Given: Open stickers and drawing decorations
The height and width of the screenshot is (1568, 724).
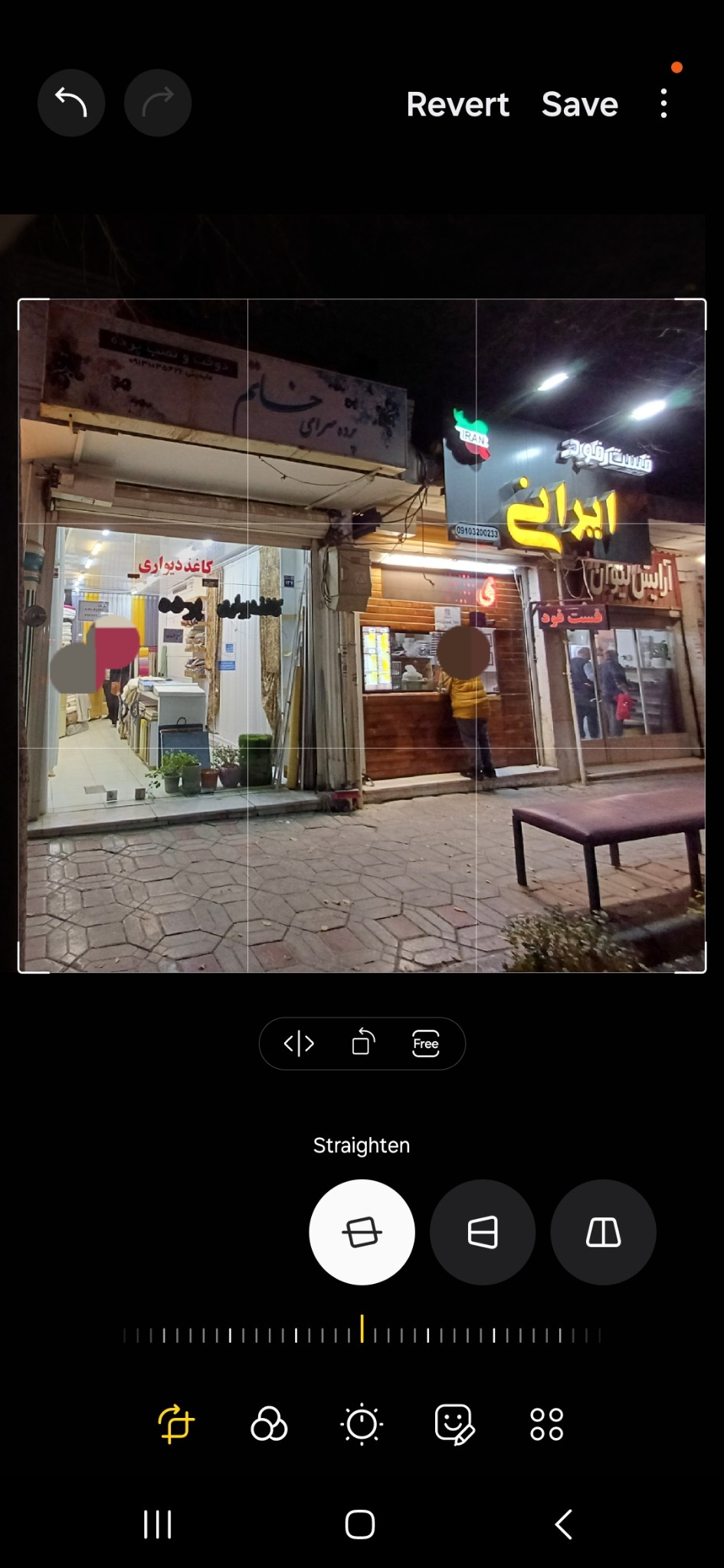Looking at the screenshot, I should (x=454, y=1425).
